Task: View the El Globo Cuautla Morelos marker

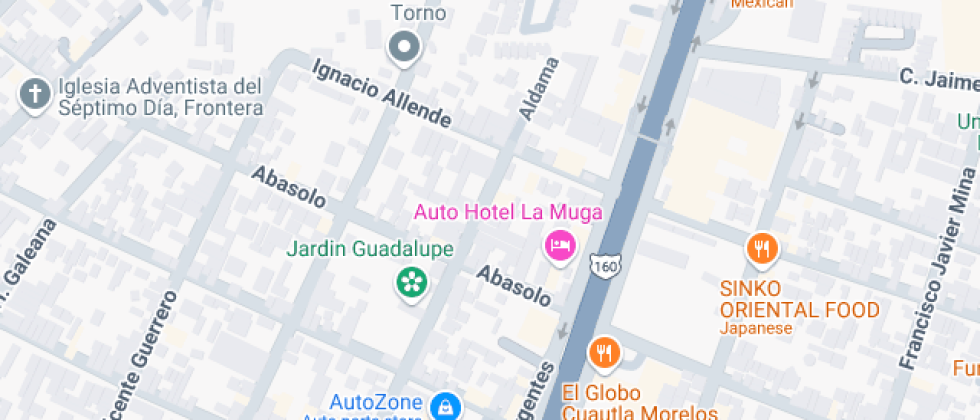Action: [x=603, y=352]
